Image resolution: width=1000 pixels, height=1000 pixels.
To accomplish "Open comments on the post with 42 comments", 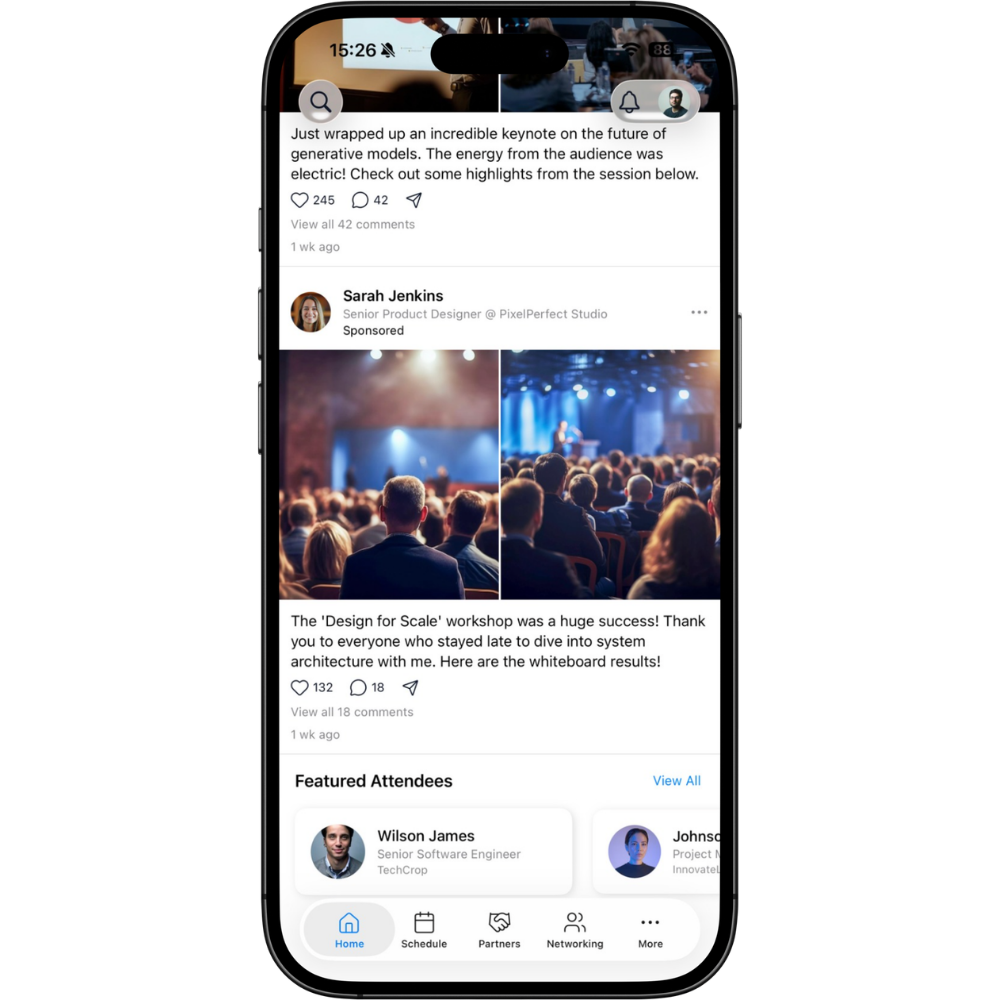I will point(361,200).
